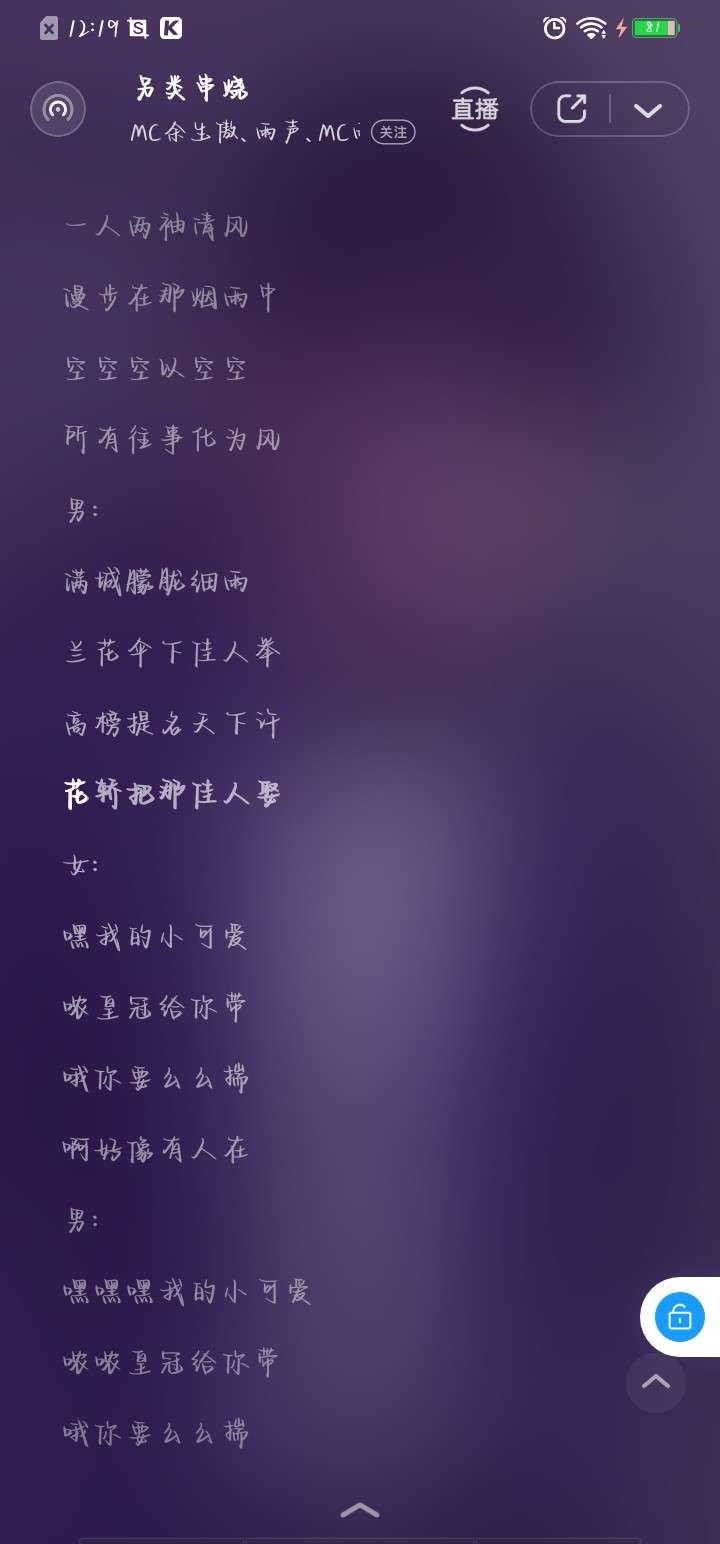Open the 直播 live stream button

[475, 108]
